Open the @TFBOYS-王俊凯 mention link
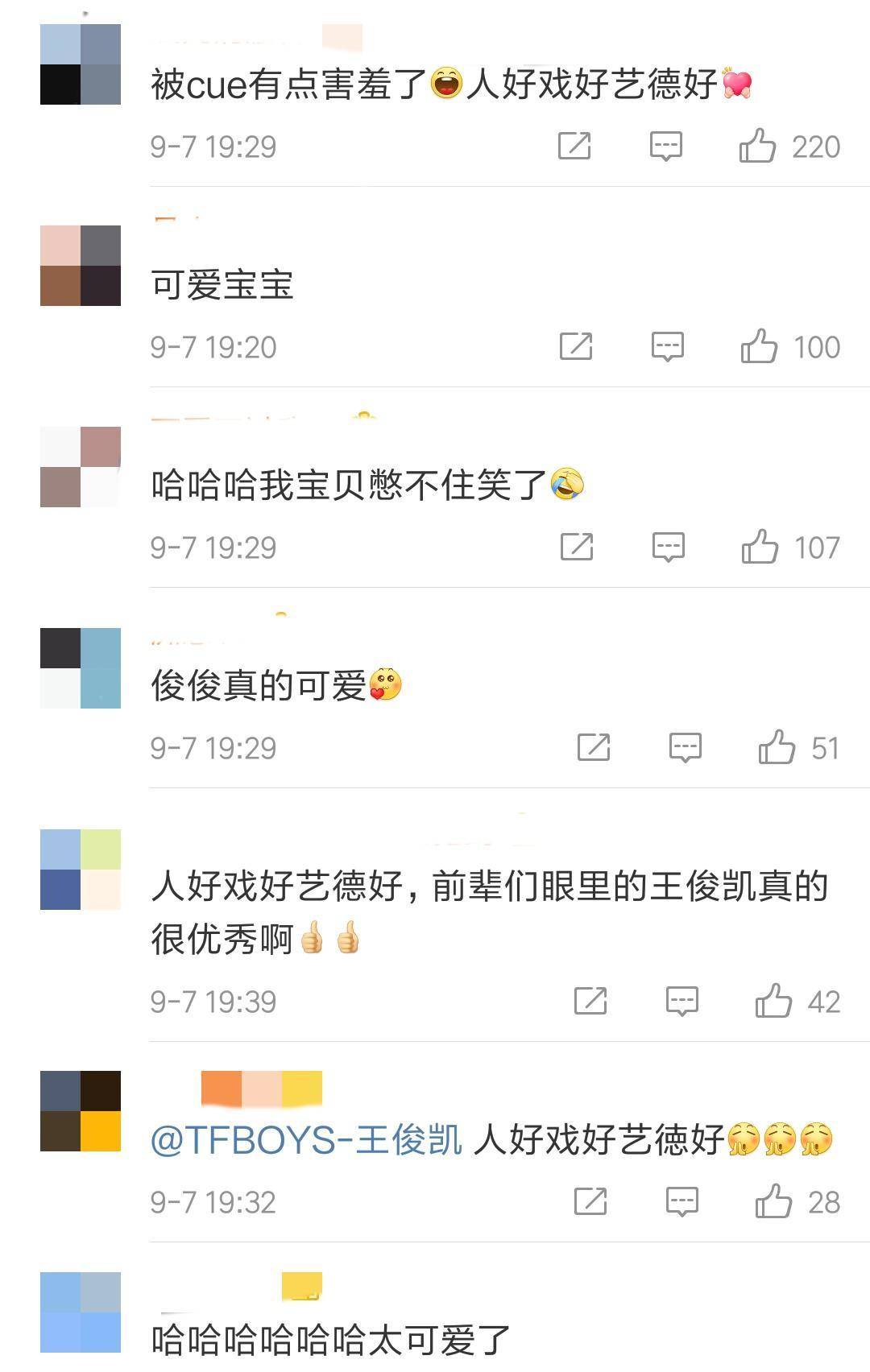The height and width of the screenshot is (1372, 870). (306, 1140)
